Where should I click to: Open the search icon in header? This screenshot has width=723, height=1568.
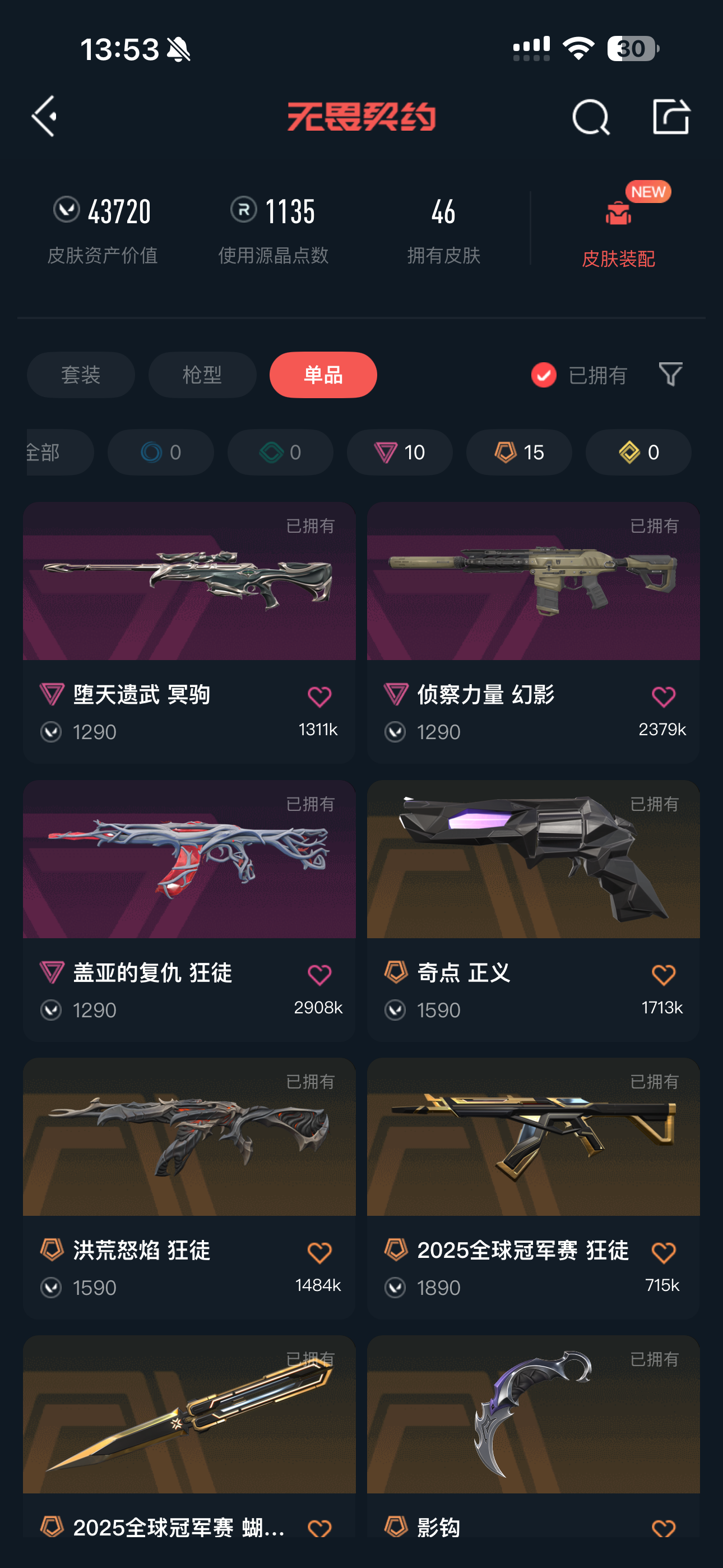[x=590, y=117]
